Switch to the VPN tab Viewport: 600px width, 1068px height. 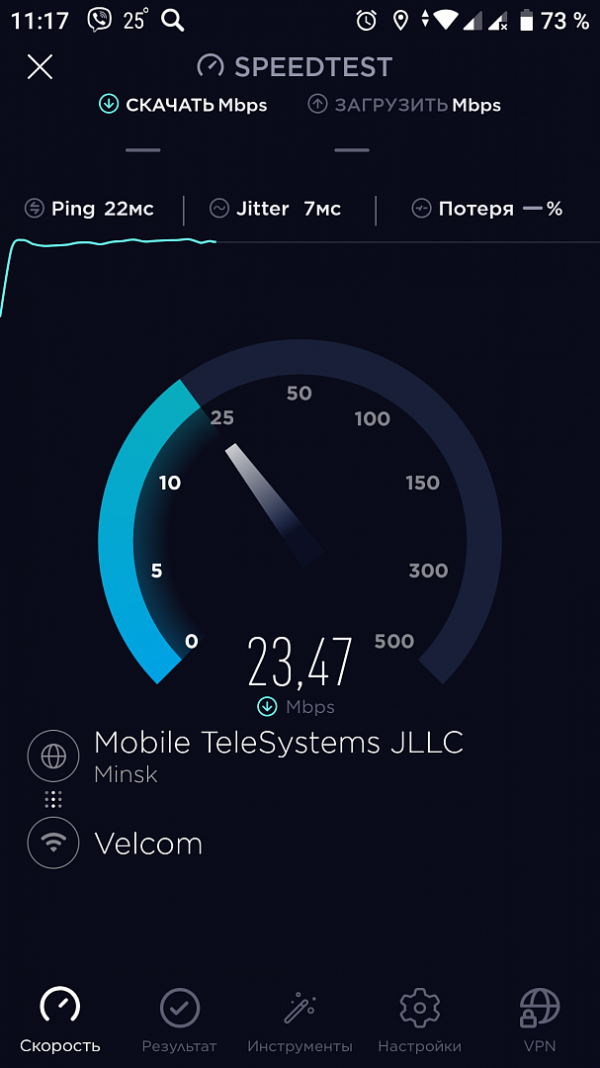tap(540, 1020)
